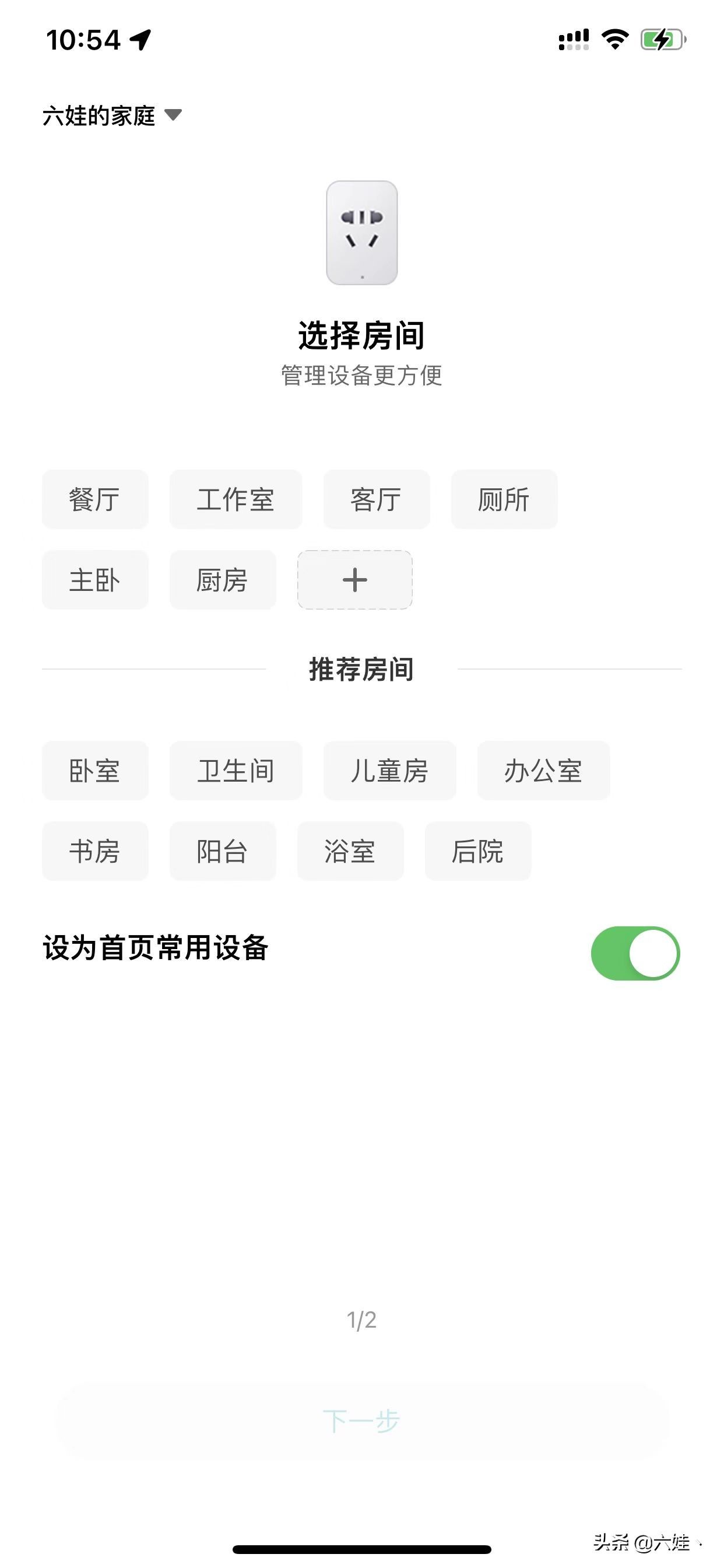Select the 餐厅 room chip
This screenshot has width=724, height=1568.
(x=95, y=499)
